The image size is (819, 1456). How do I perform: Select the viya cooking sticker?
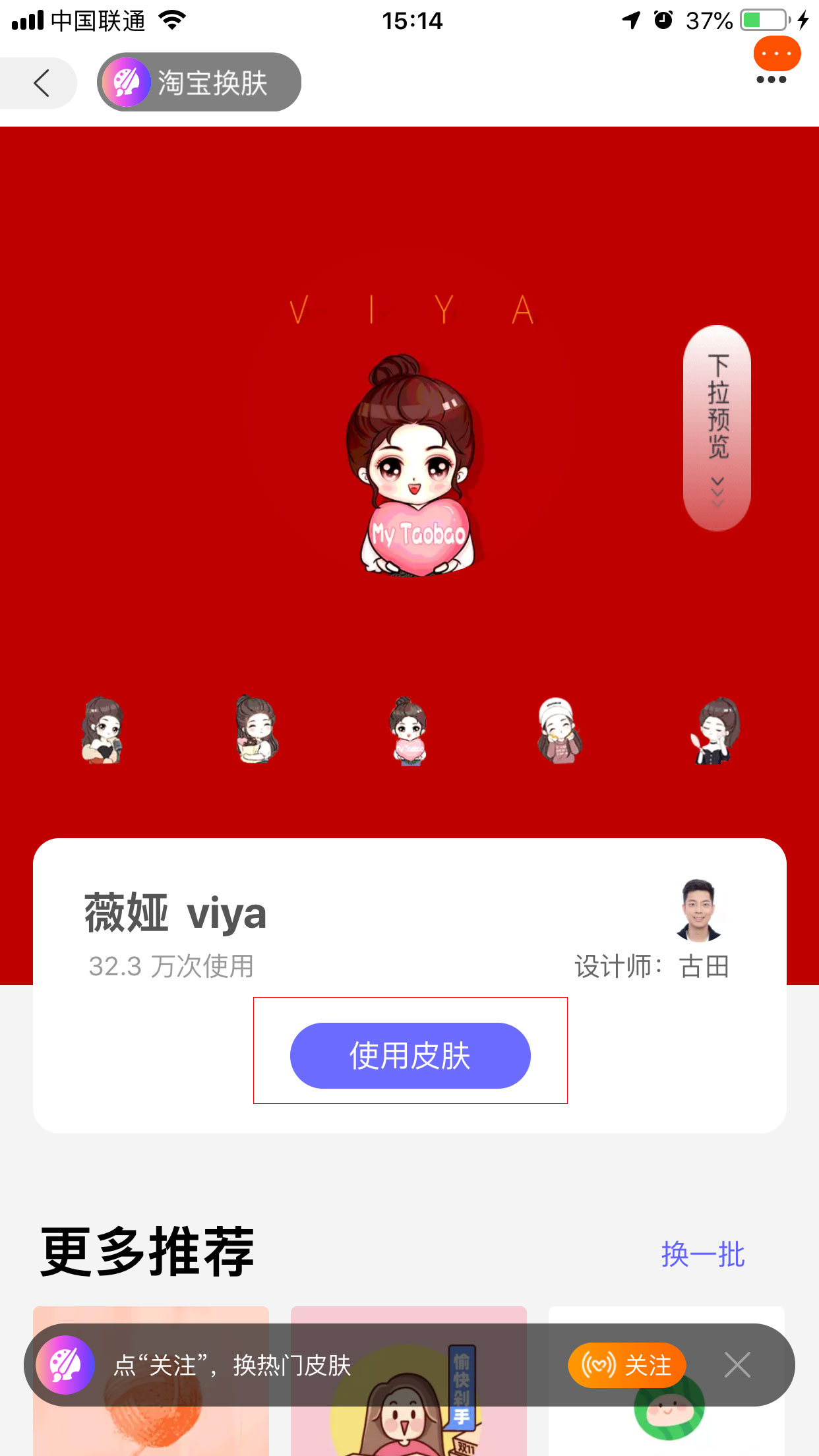(x=256, y=732)
